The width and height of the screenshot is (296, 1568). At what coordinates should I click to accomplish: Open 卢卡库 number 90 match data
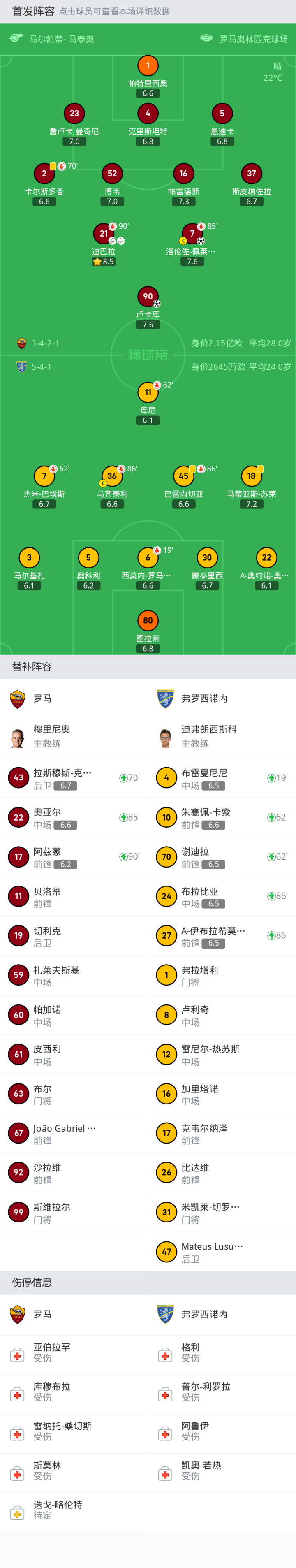coord(148,297)
